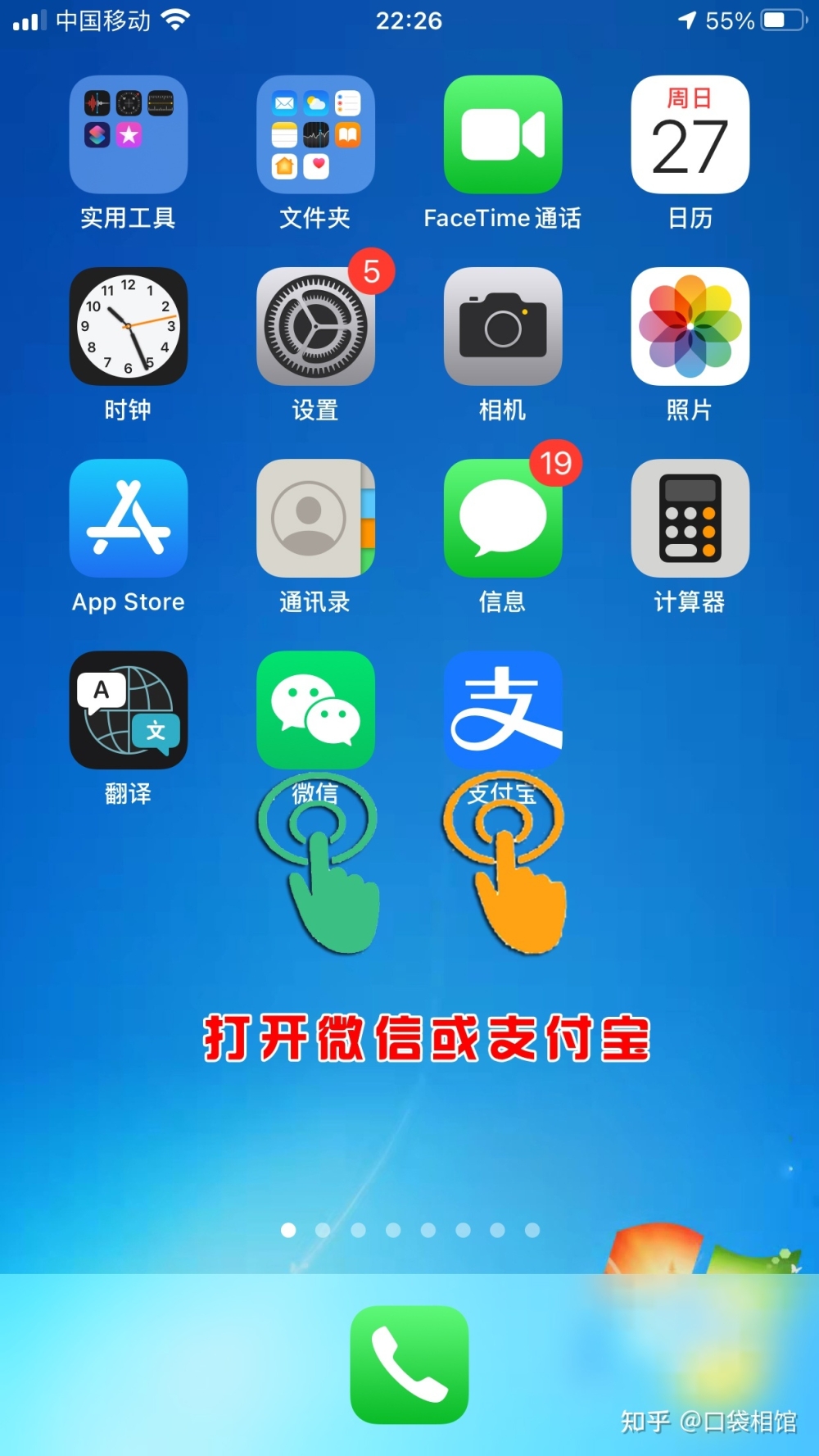819x1456 pixels.
Task: Launch the 微信 WeChat app
Action: pyautogui.click(x=315, y=710)
